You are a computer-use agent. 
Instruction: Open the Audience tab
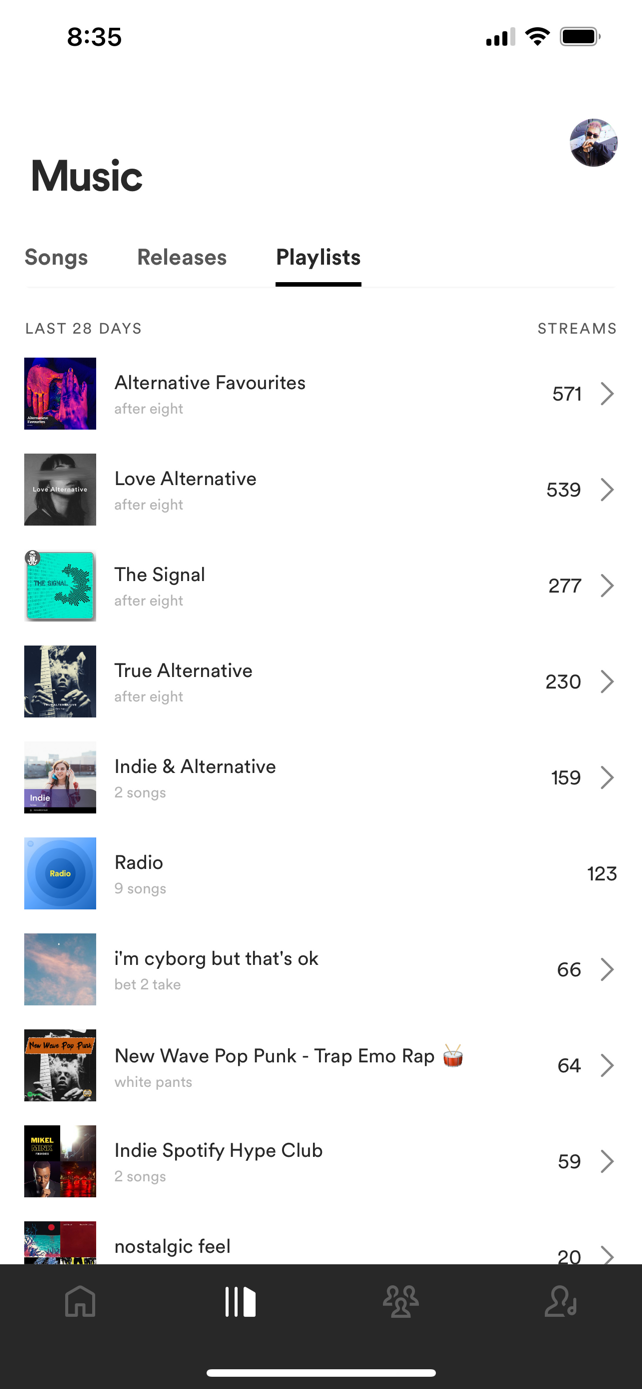(x=400, y=1301)
